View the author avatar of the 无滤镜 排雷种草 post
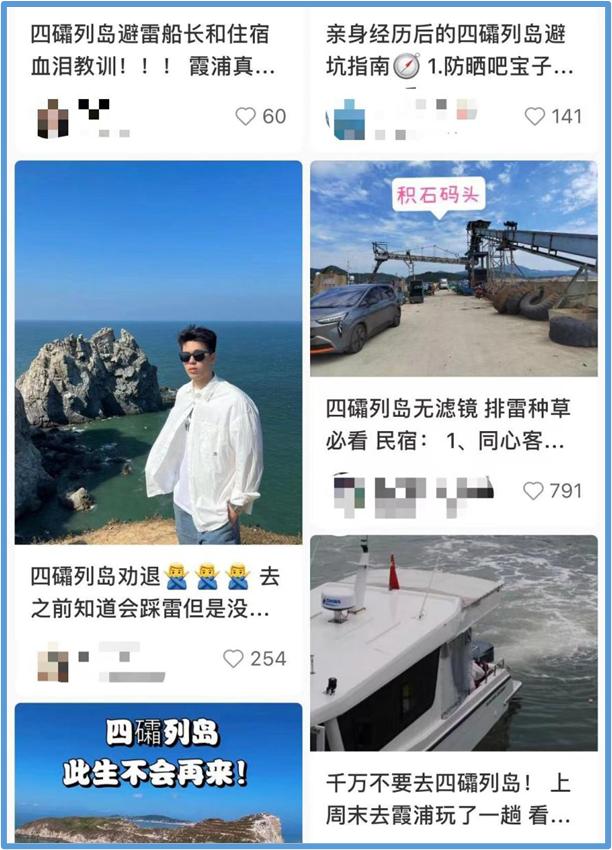 click(349, 495)
